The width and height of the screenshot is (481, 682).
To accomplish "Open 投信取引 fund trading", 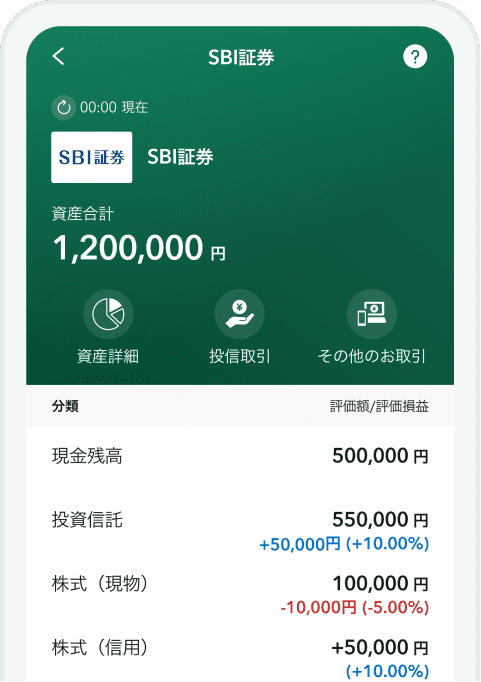I will coord(240,328).
